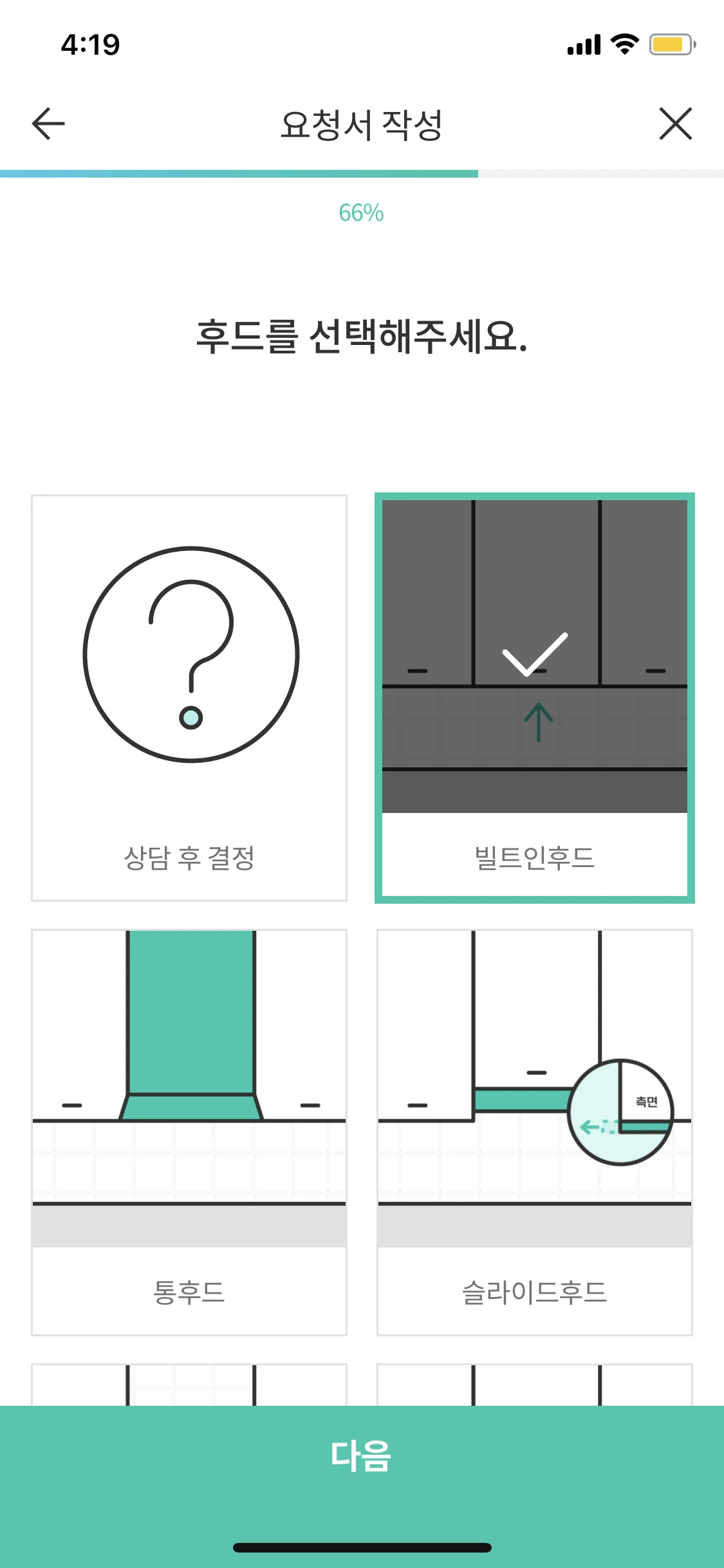Go back with the left arrow
Image resolution: width=724 pixels, height=1568 pixels.
(x=48, y=124)
